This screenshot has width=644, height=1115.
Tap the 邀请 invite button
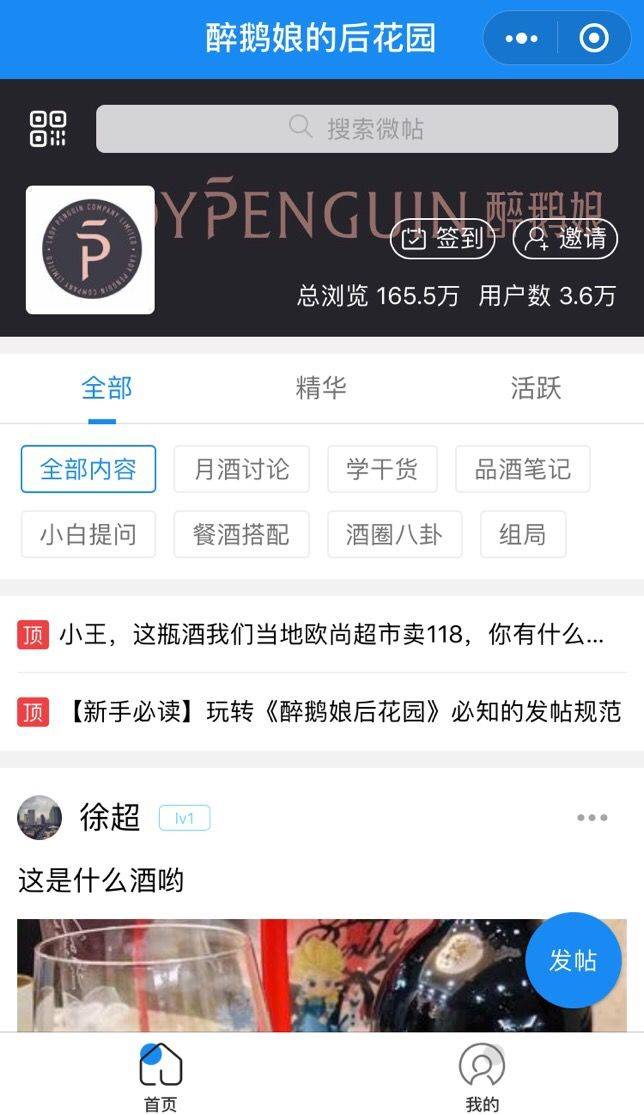pos(565,239)
